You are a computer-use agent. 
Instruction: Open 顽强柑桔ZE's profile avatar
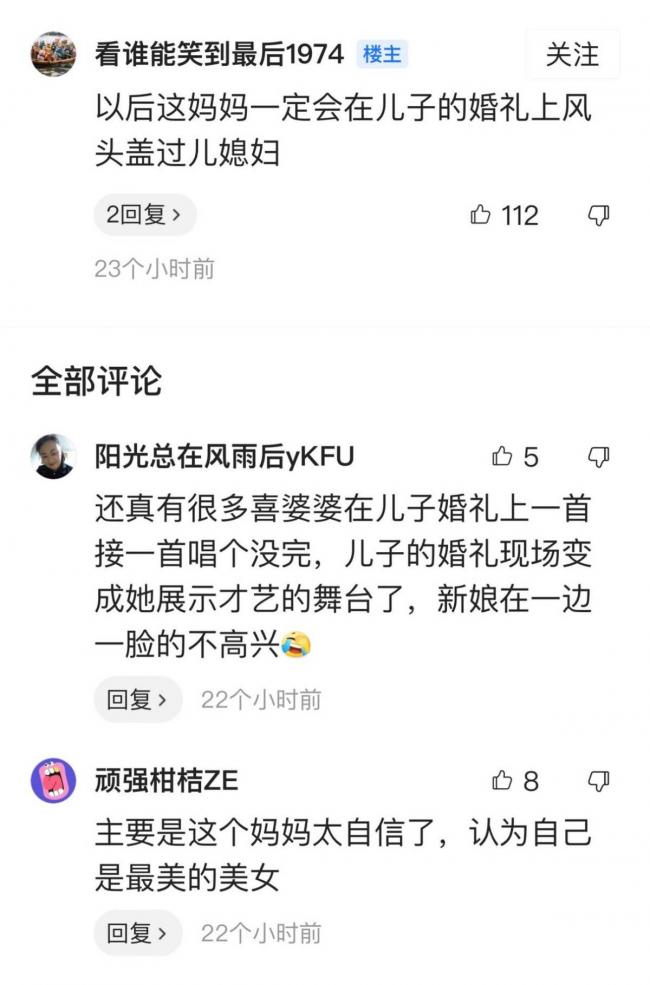[x=54, y=780]
